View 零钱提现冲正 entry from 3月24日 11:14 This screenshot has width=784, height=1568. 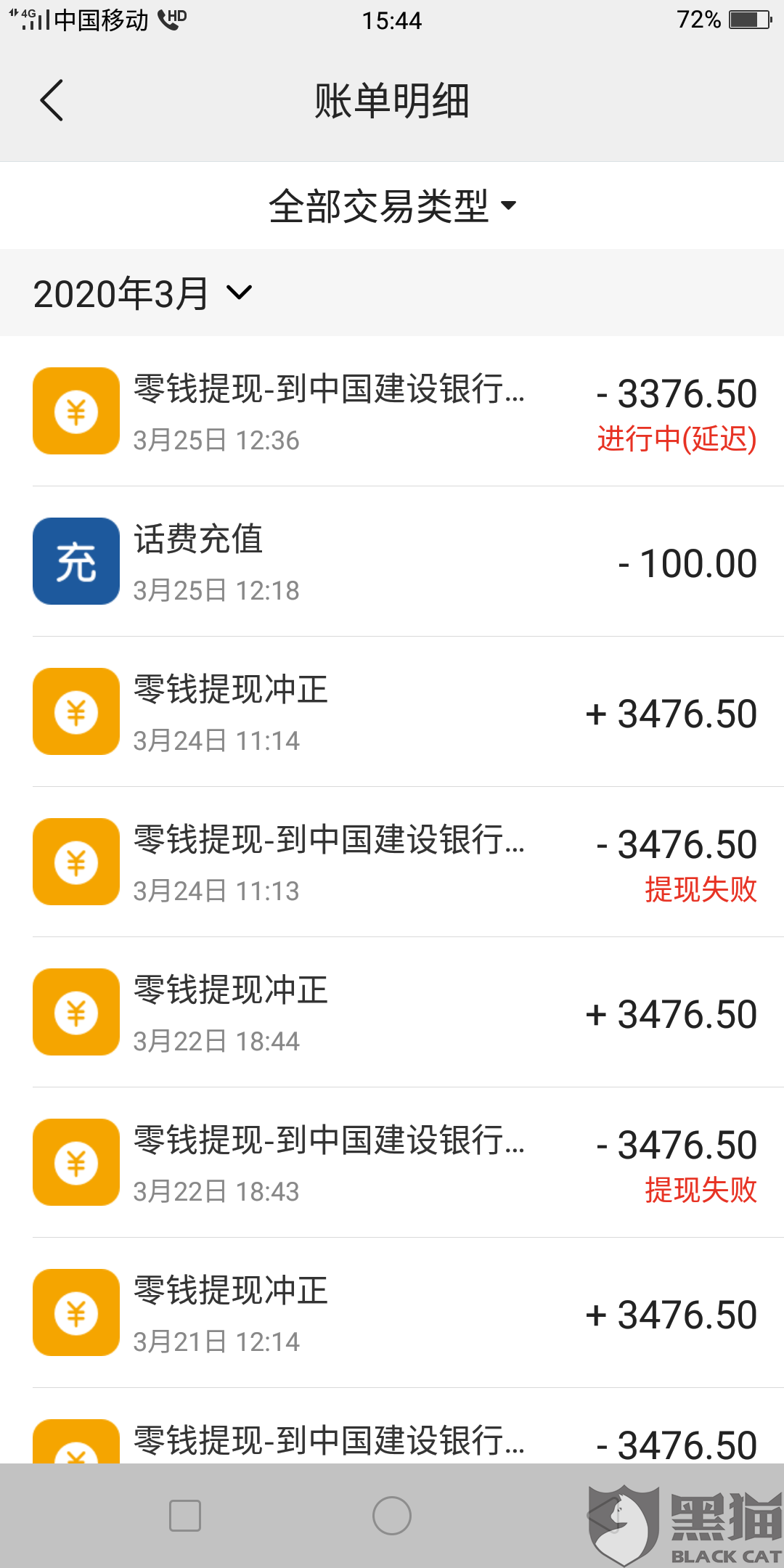tap(392, 712)
